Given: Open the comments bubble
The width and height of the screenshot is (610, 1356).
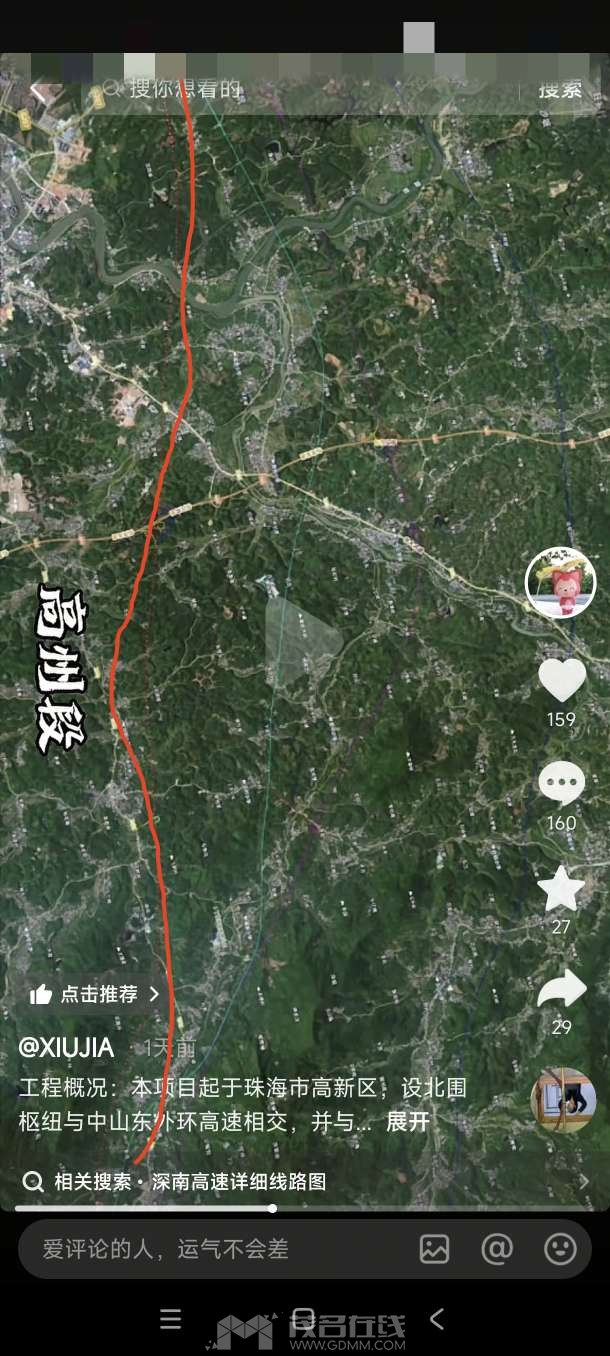Looking at the screenshot, I should tap(561, 783).
